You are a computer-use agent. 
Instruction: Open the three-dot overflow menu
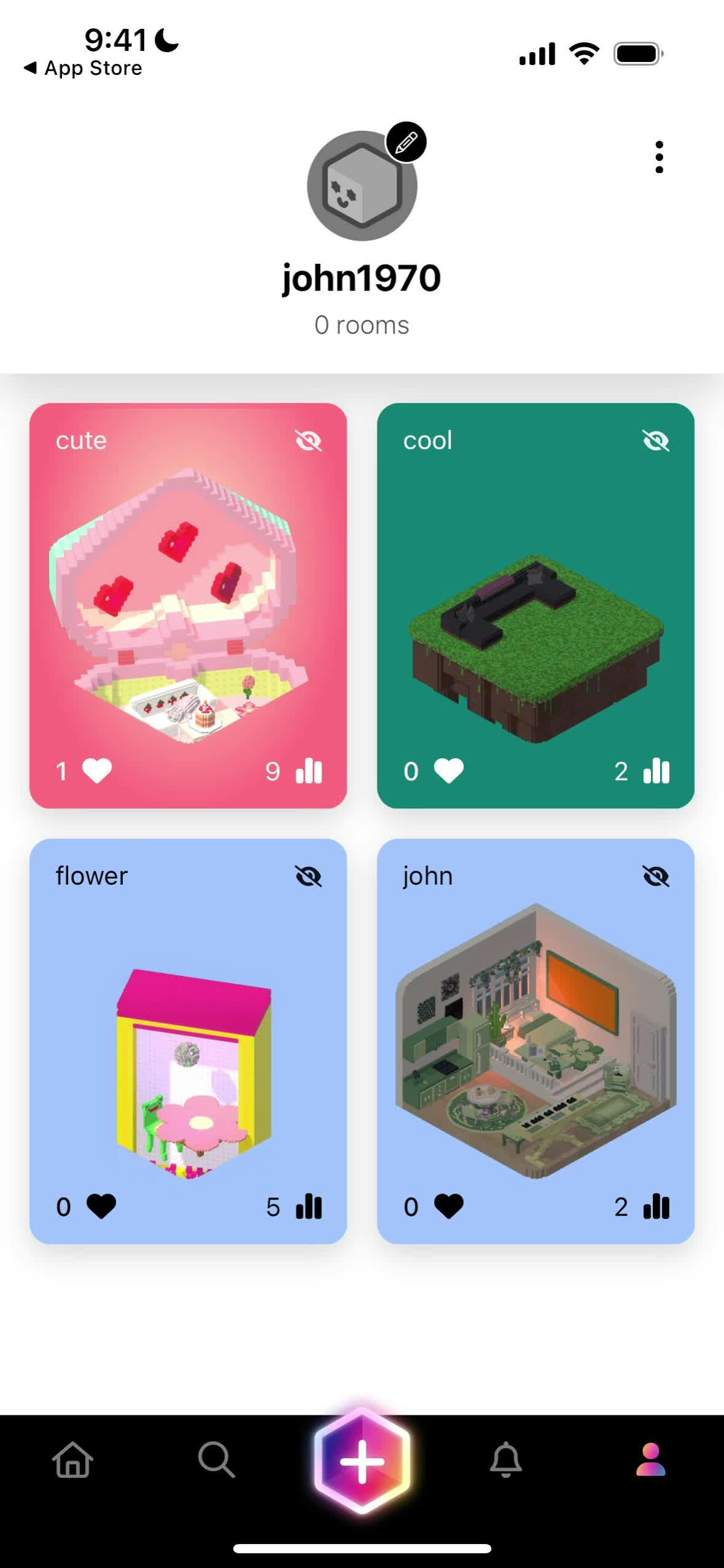point(659,157)
